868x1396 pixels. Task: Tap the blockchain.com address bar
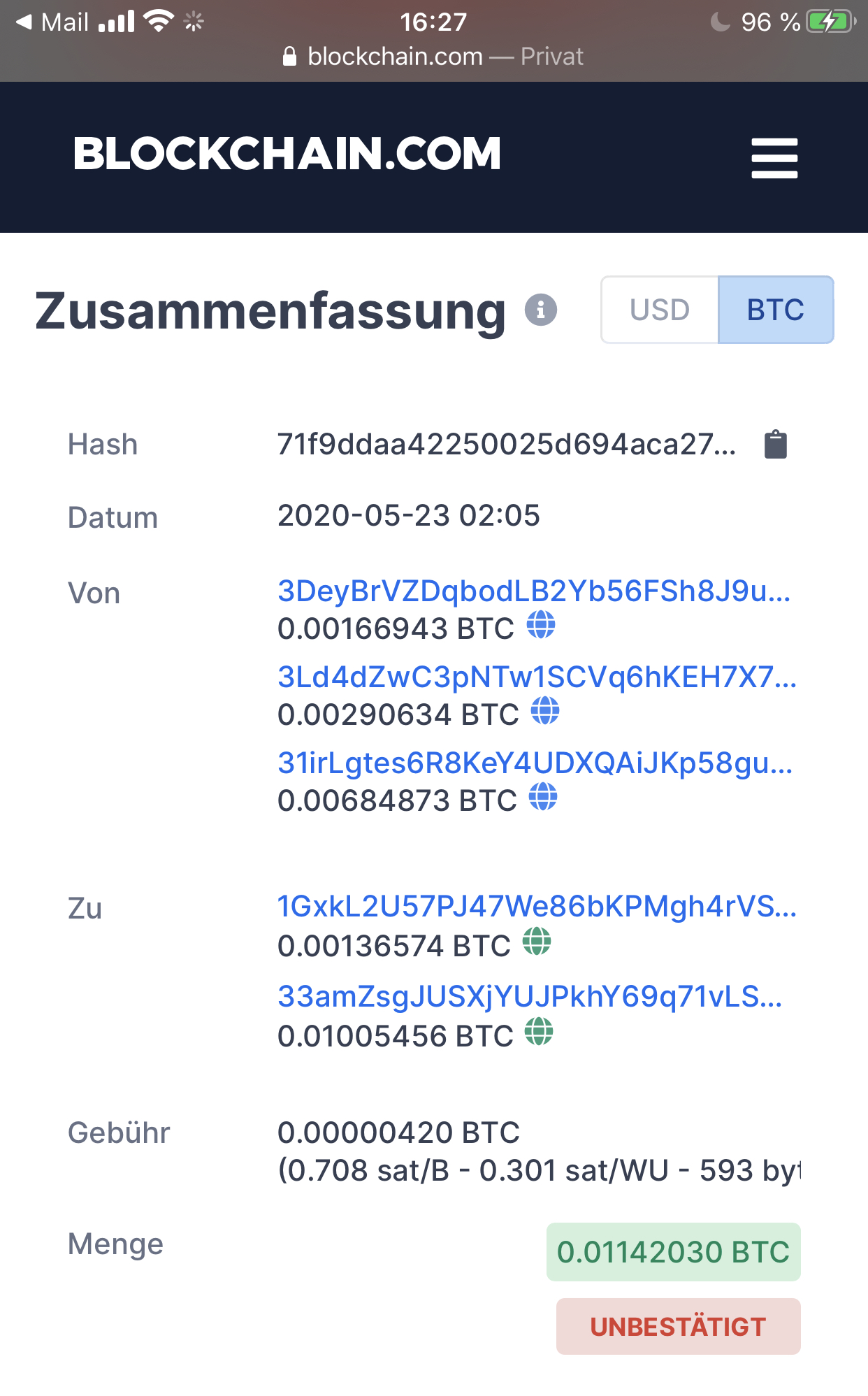pyautogui.click(x=433, y=57)
